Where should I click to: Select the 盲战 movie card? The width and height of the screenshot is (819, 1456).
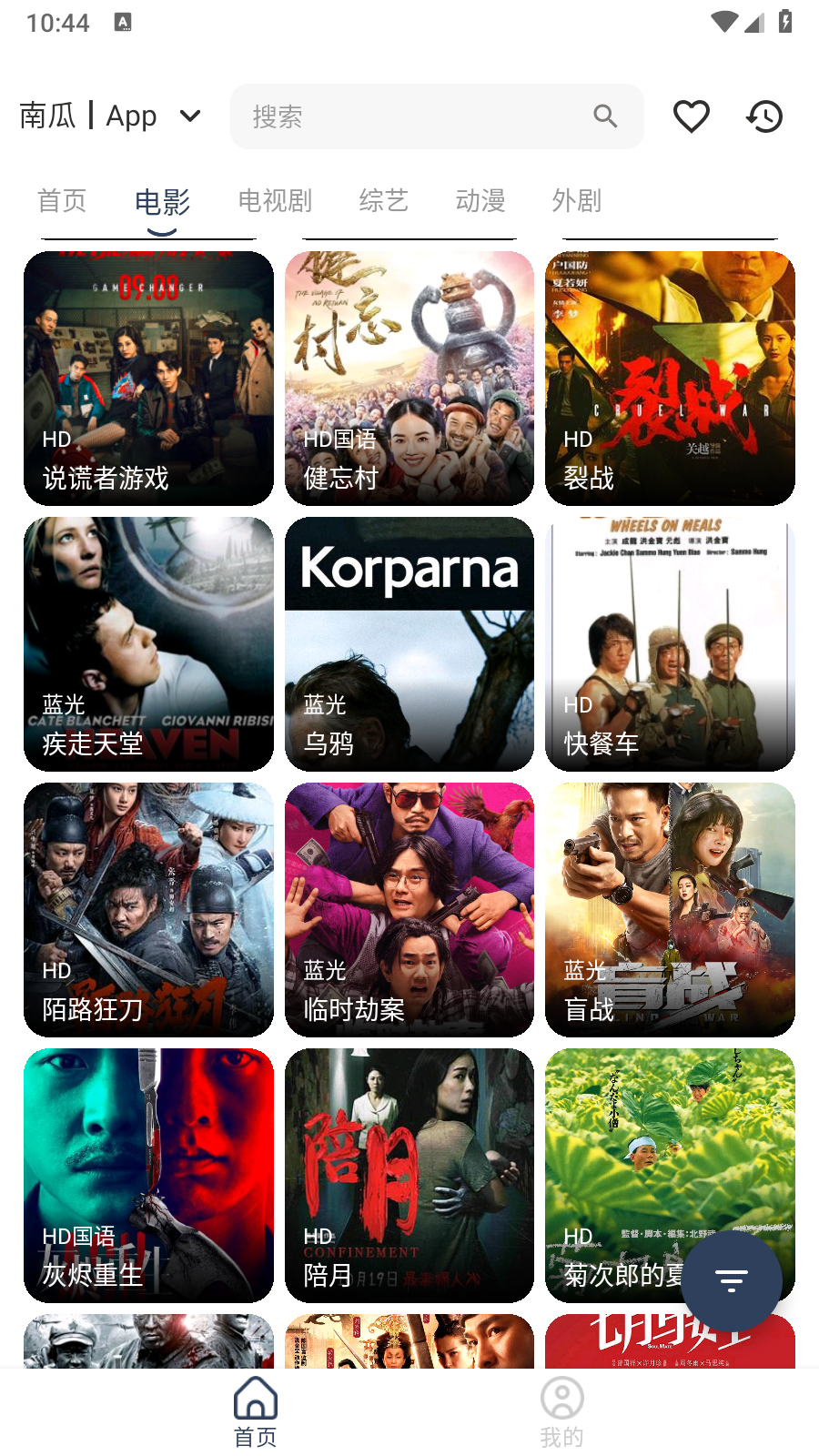(x=670, y=909)
